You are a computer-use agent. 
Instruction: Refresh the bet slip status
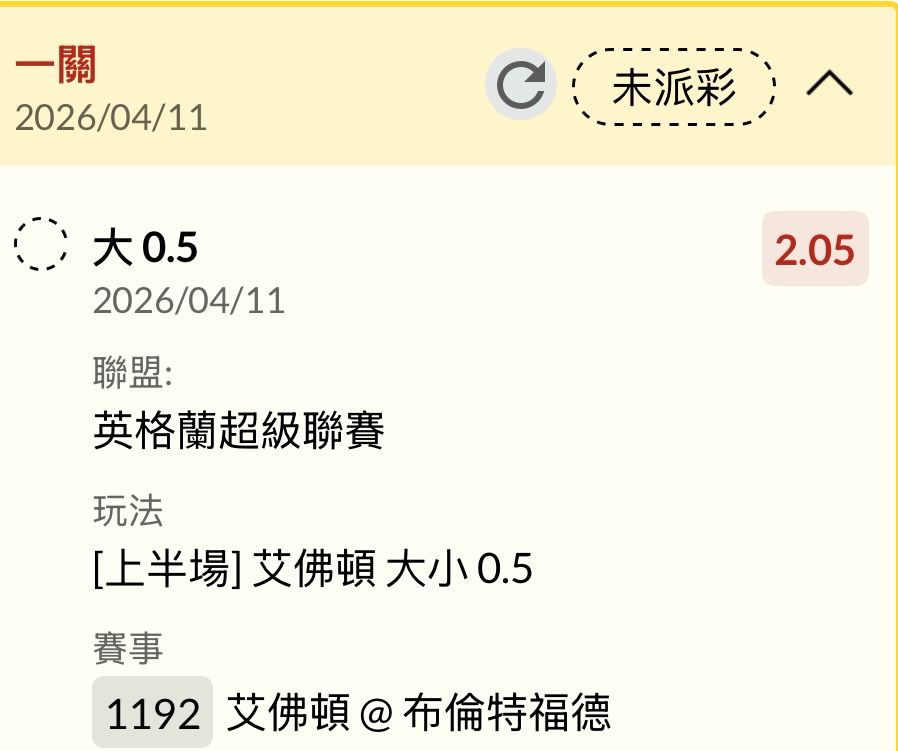click(520, 86)
